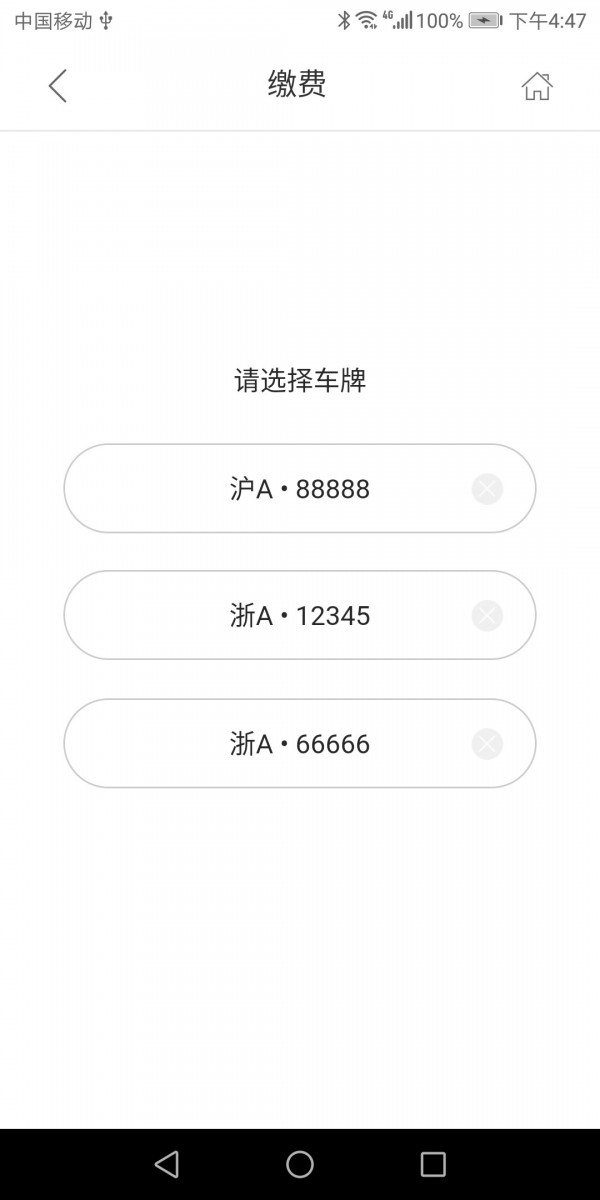Remove plate 沪A·88888 with its X icon

coord(487,489)
